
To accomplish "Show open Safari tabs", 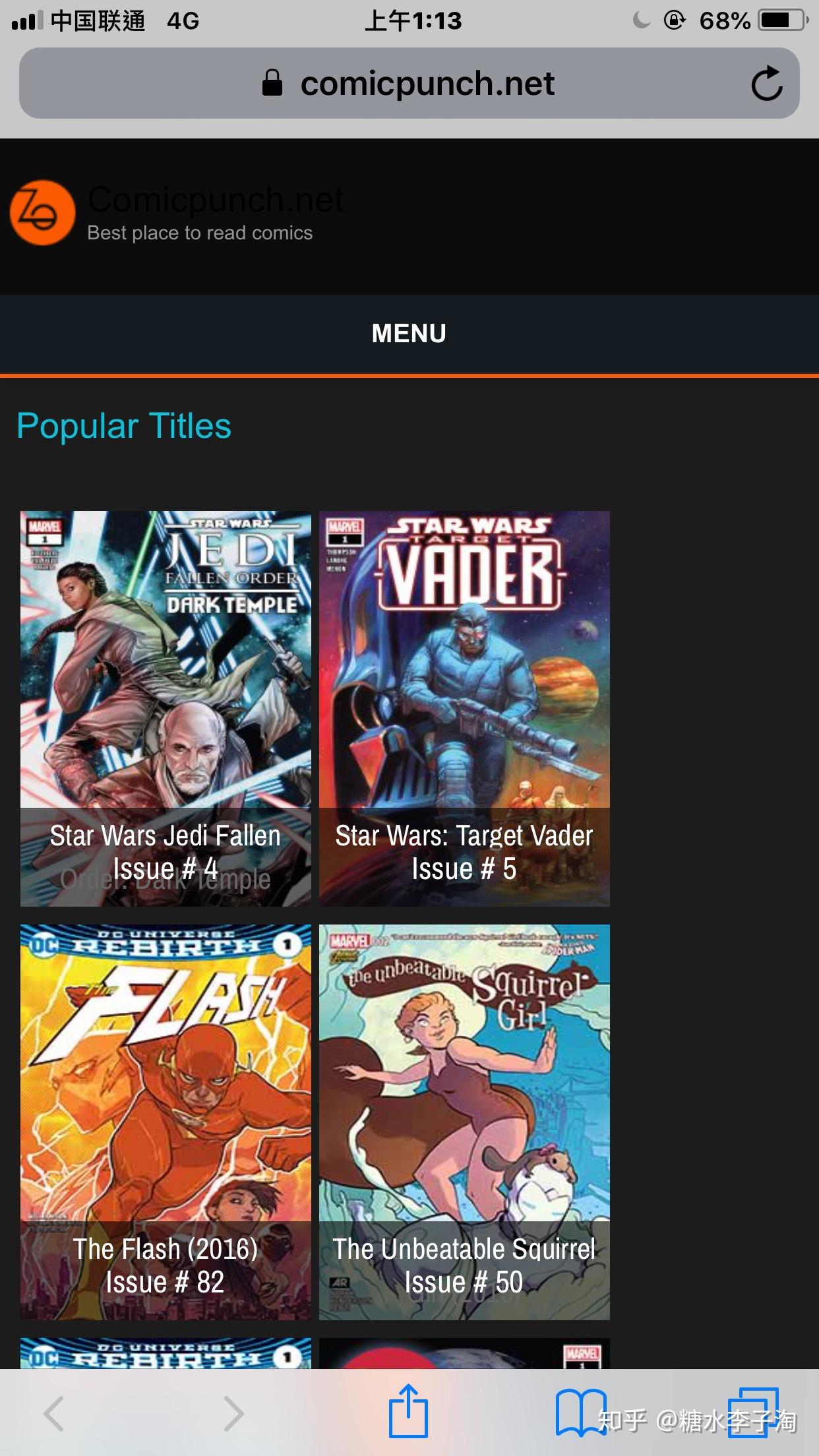I will [754, 1411].
